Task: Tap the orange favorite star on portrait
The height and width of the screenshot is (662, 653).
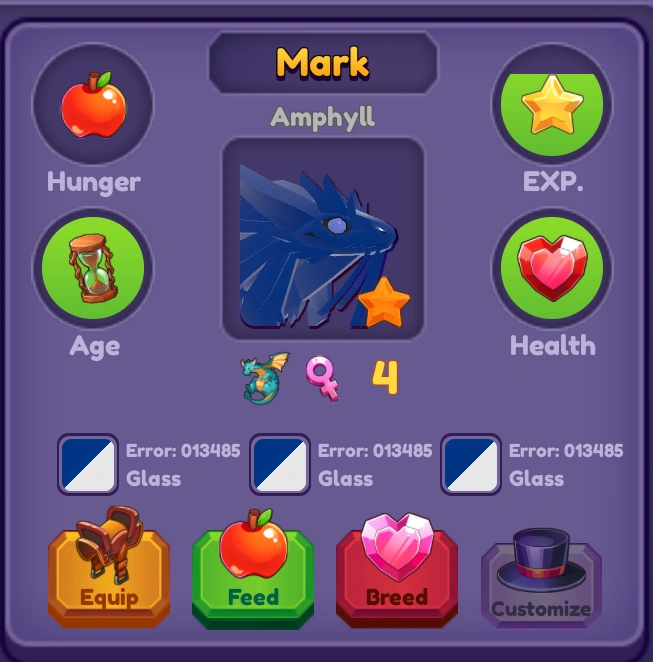Action: click(x=383, y=304)
